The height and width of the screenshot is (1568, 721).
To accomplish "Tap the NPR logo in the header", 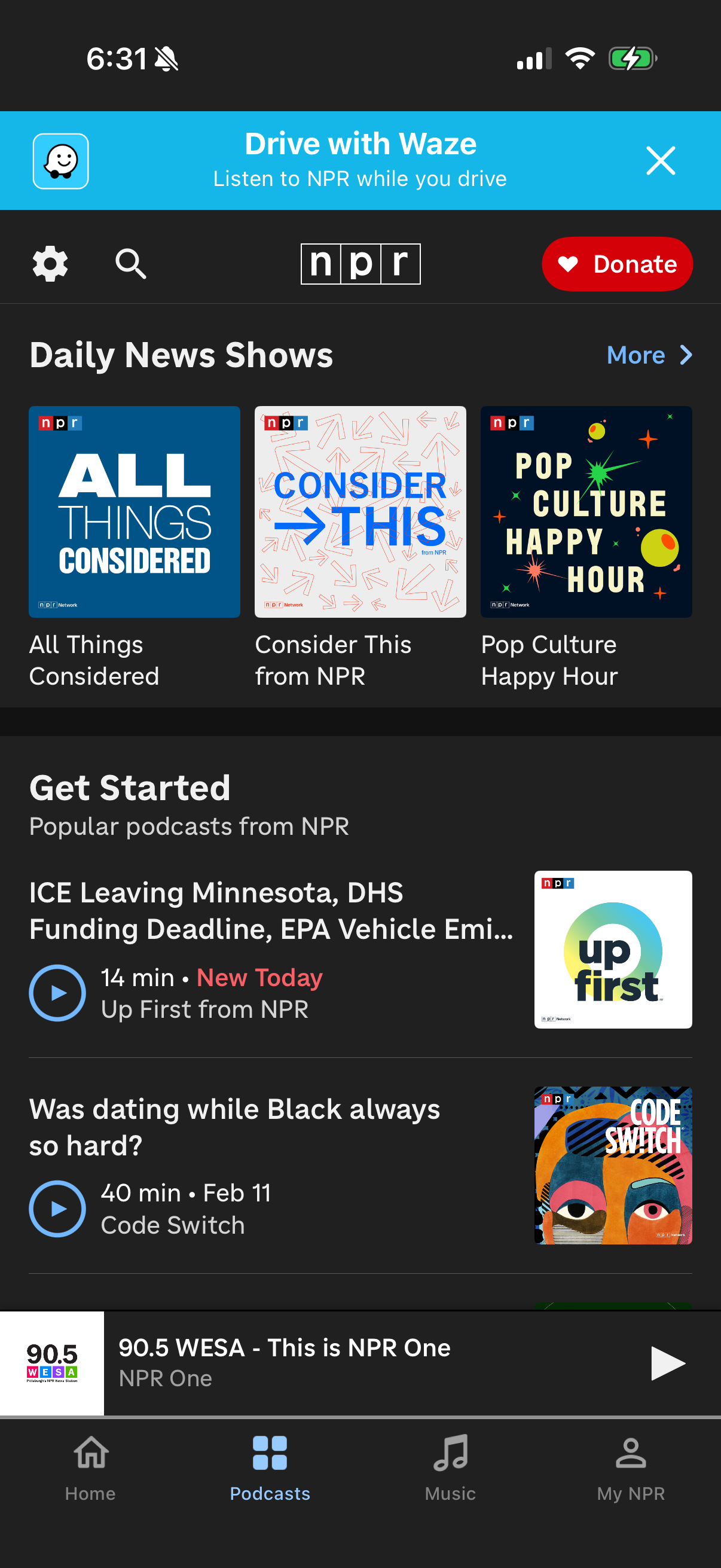I will point(360,264).
